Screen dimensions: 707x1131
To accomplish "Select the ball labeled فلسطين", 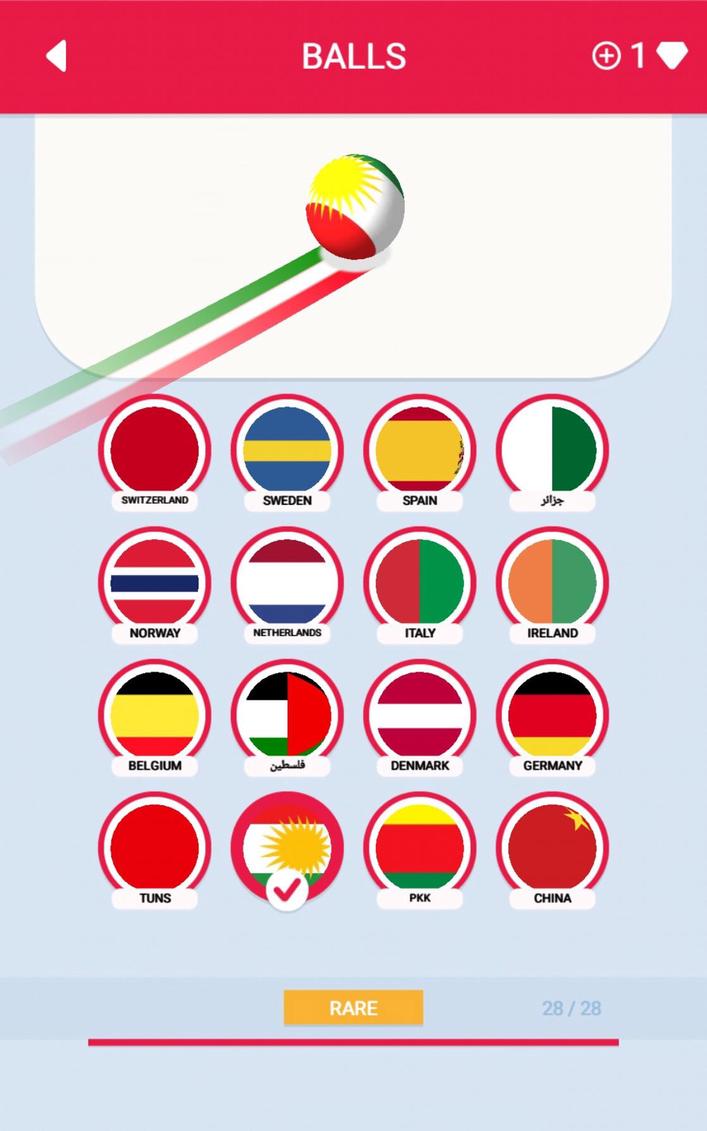I will (287, 715).
